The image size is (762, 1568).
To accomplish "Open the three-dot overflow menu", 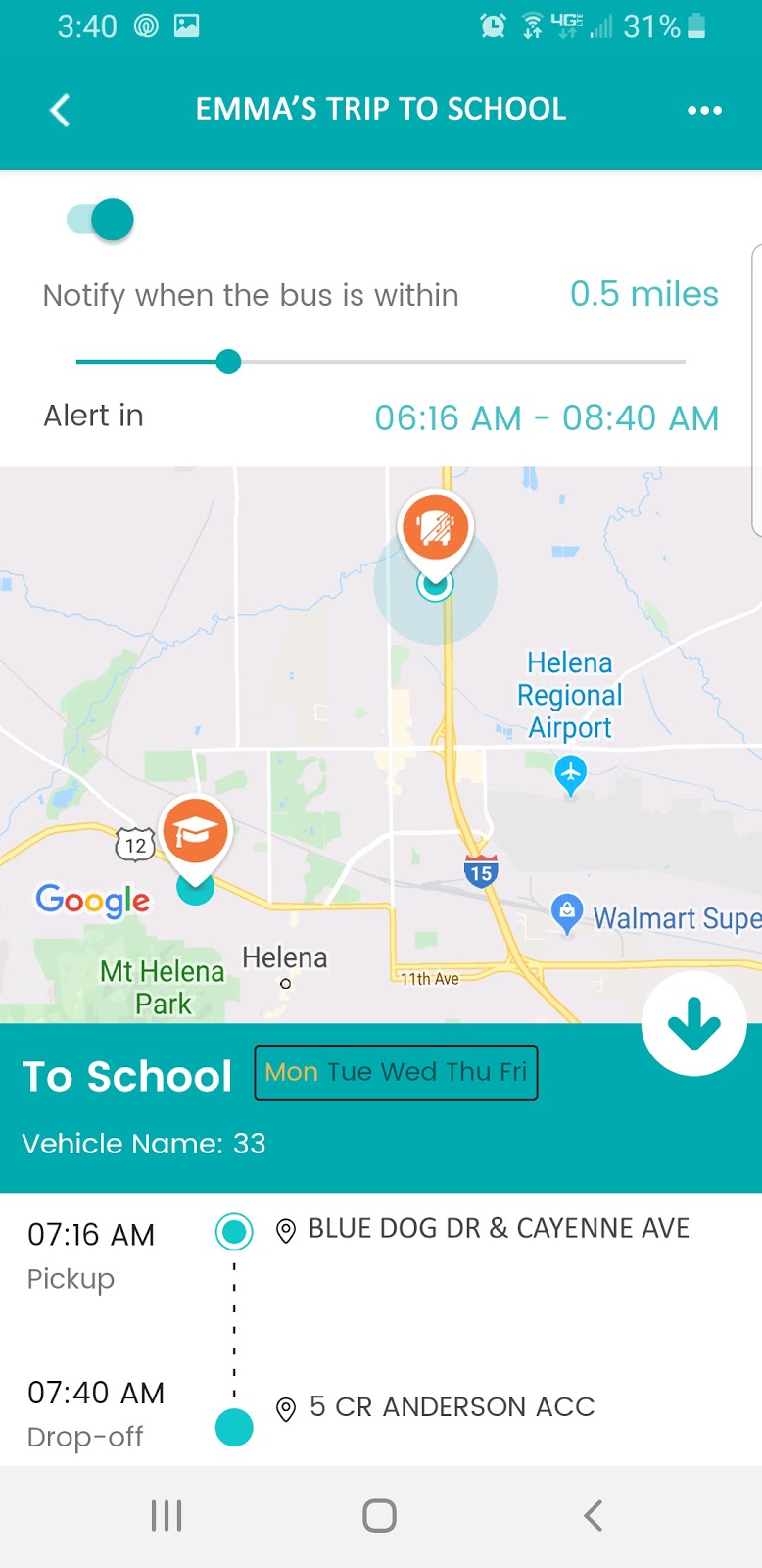I will tap(704, 110).
